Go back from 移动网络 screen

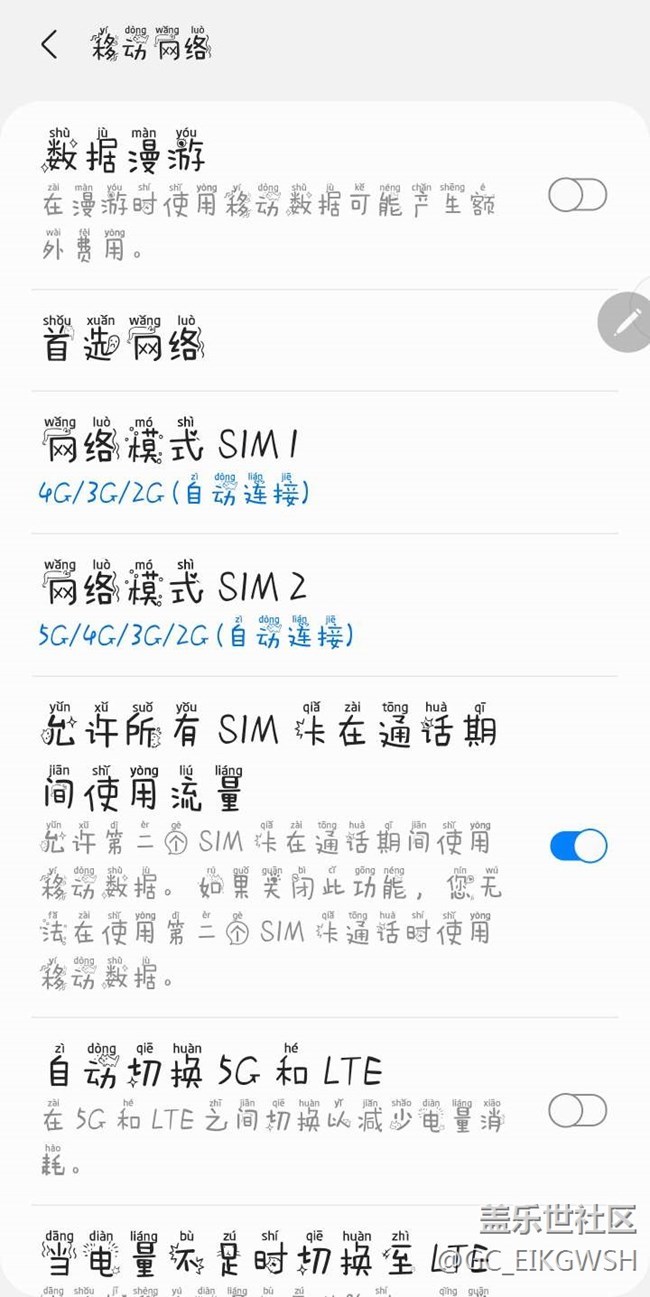coord(49,45)
